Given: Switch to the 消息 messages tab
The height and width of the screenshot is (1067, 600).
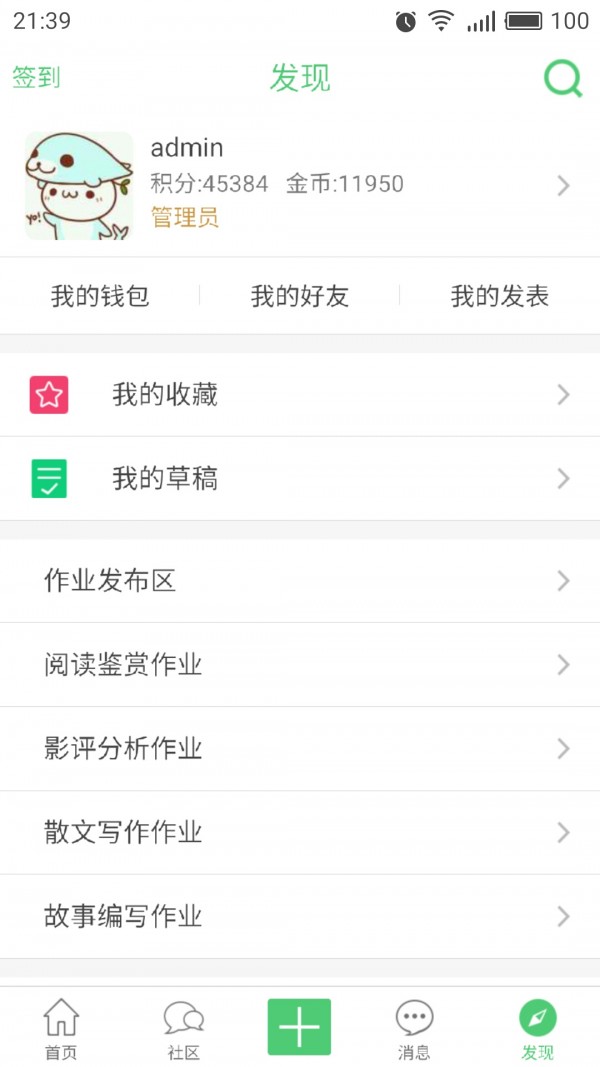Looking at the screenshot, I should 414,1029.
